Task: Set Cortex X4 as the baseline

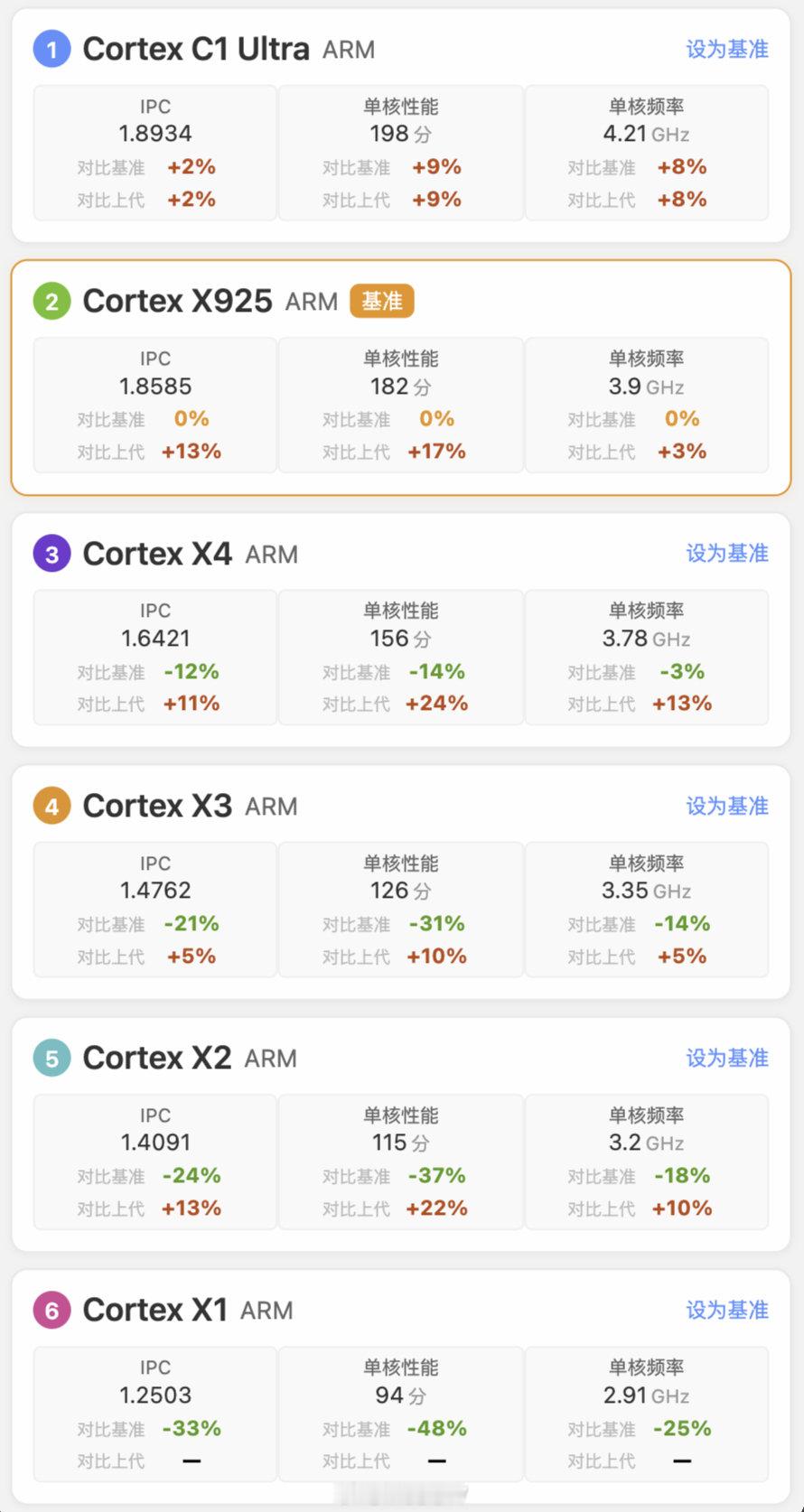Action: (727, 553)
